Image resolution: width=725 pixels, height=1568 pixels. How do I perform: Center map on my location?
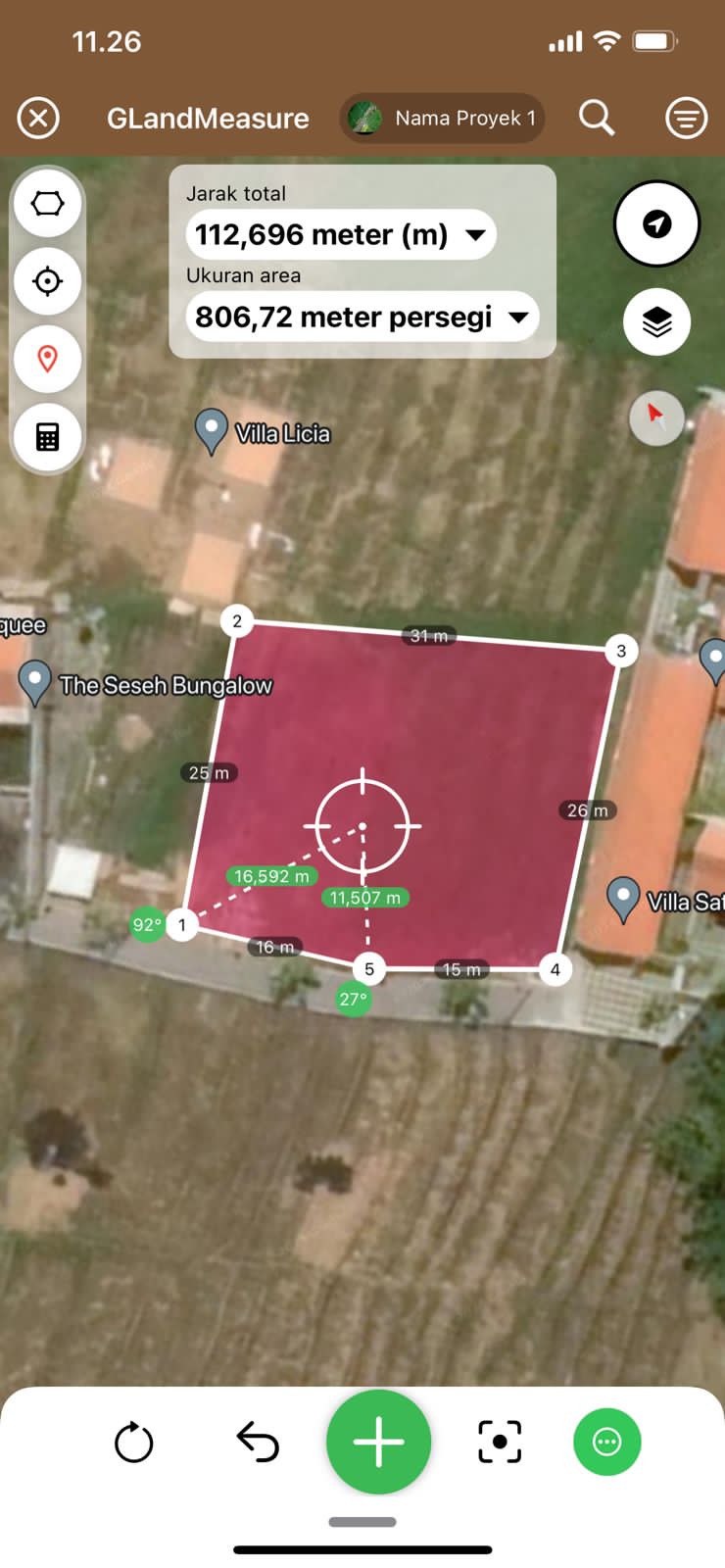[656, 223]
